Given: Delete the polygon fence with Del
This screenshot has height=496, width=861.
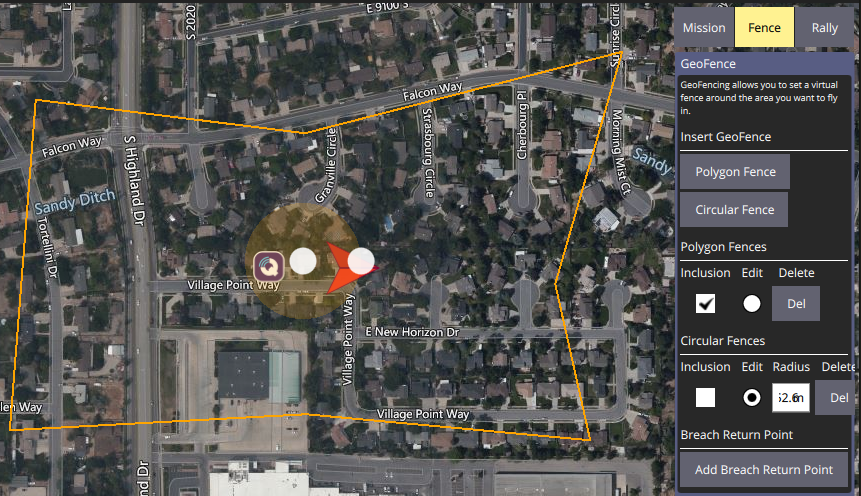Looking at the screenshot, I should (x=796, y=304).
